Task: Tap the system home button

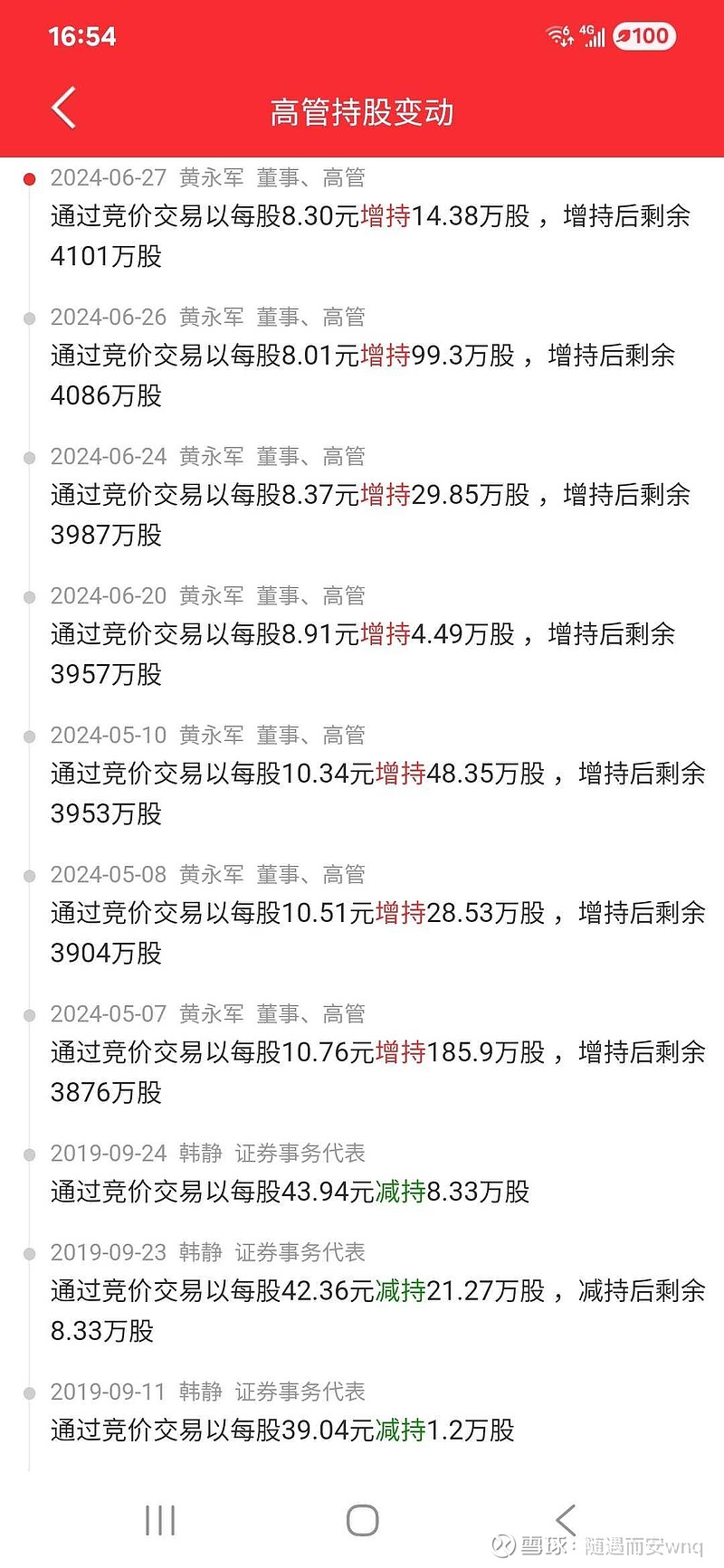Action: pyautogui.click(x=362, y=1520)
